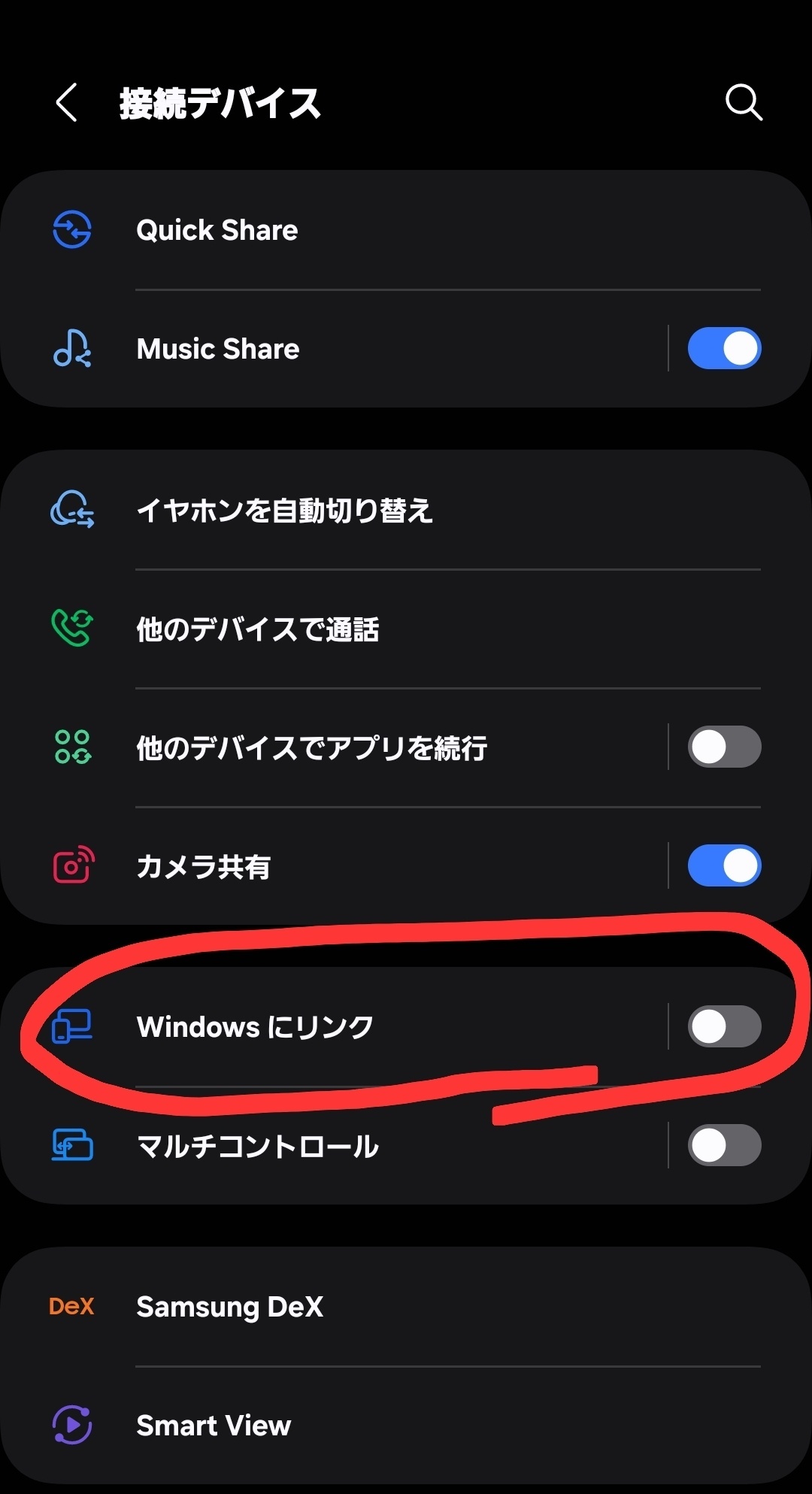Turn off the Music Share switch
The image size is (812, 1494).
click(x=724, y=349)
